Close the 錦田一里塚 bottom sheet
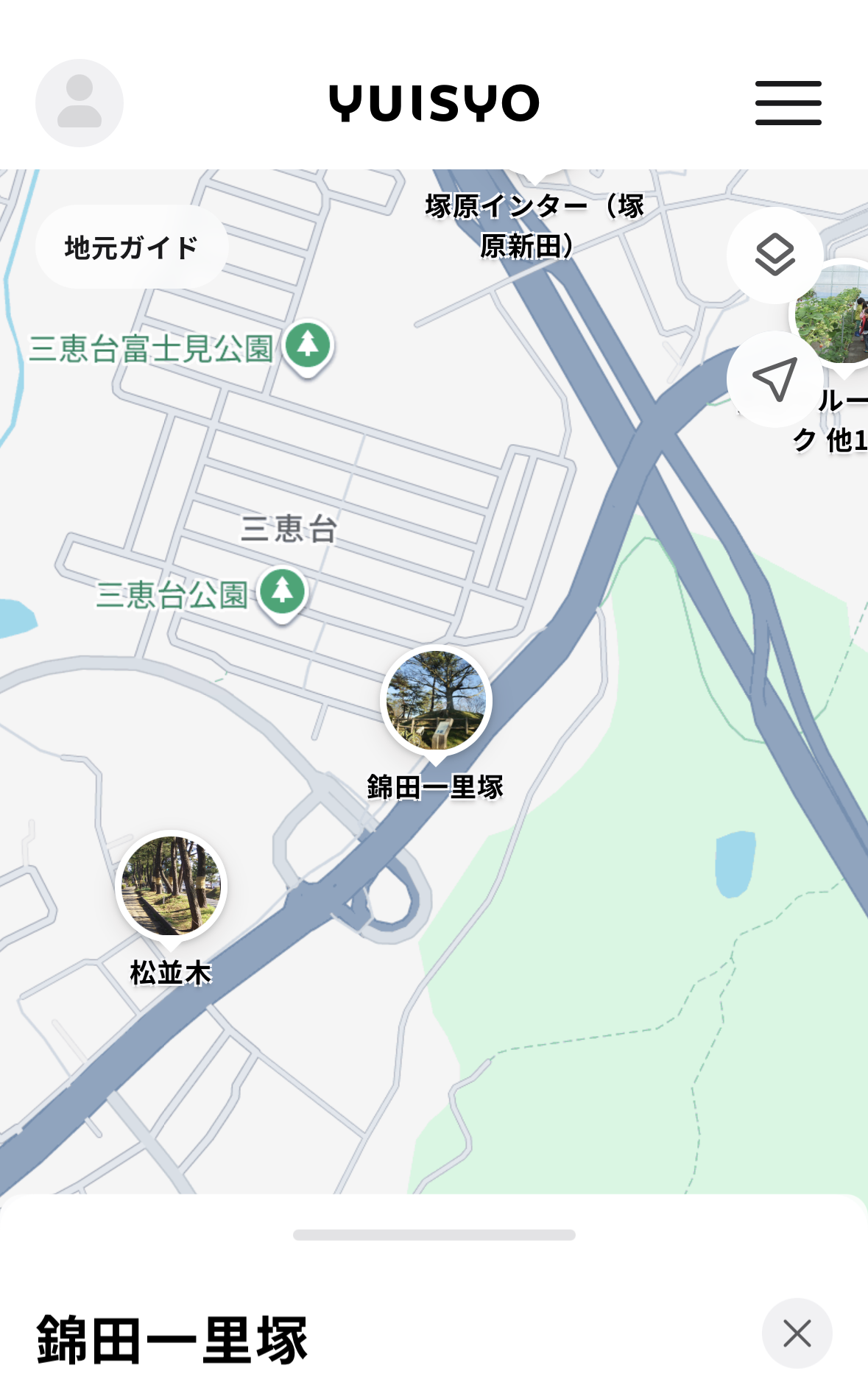The image size is (868, 1388). [797, 1334]
